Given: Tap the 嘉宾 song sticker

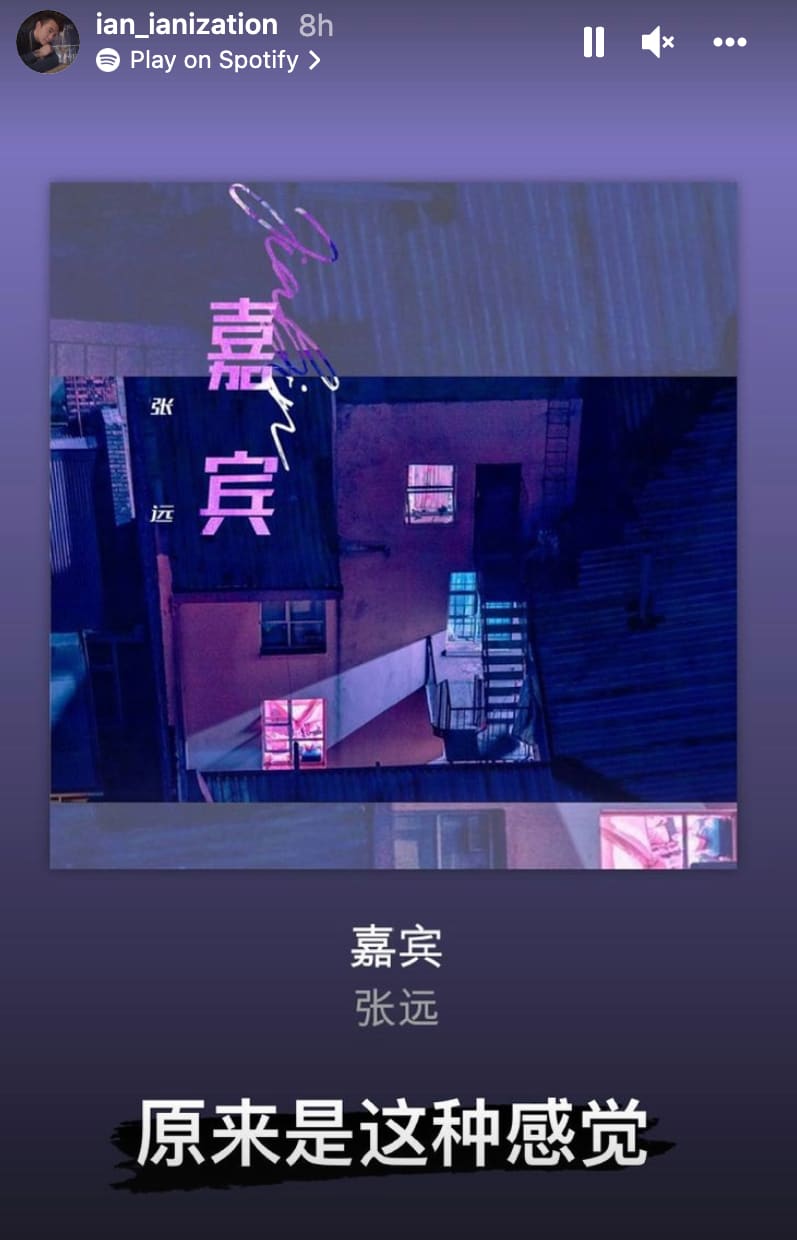Looking at the screenshot, I should (394, 524).
